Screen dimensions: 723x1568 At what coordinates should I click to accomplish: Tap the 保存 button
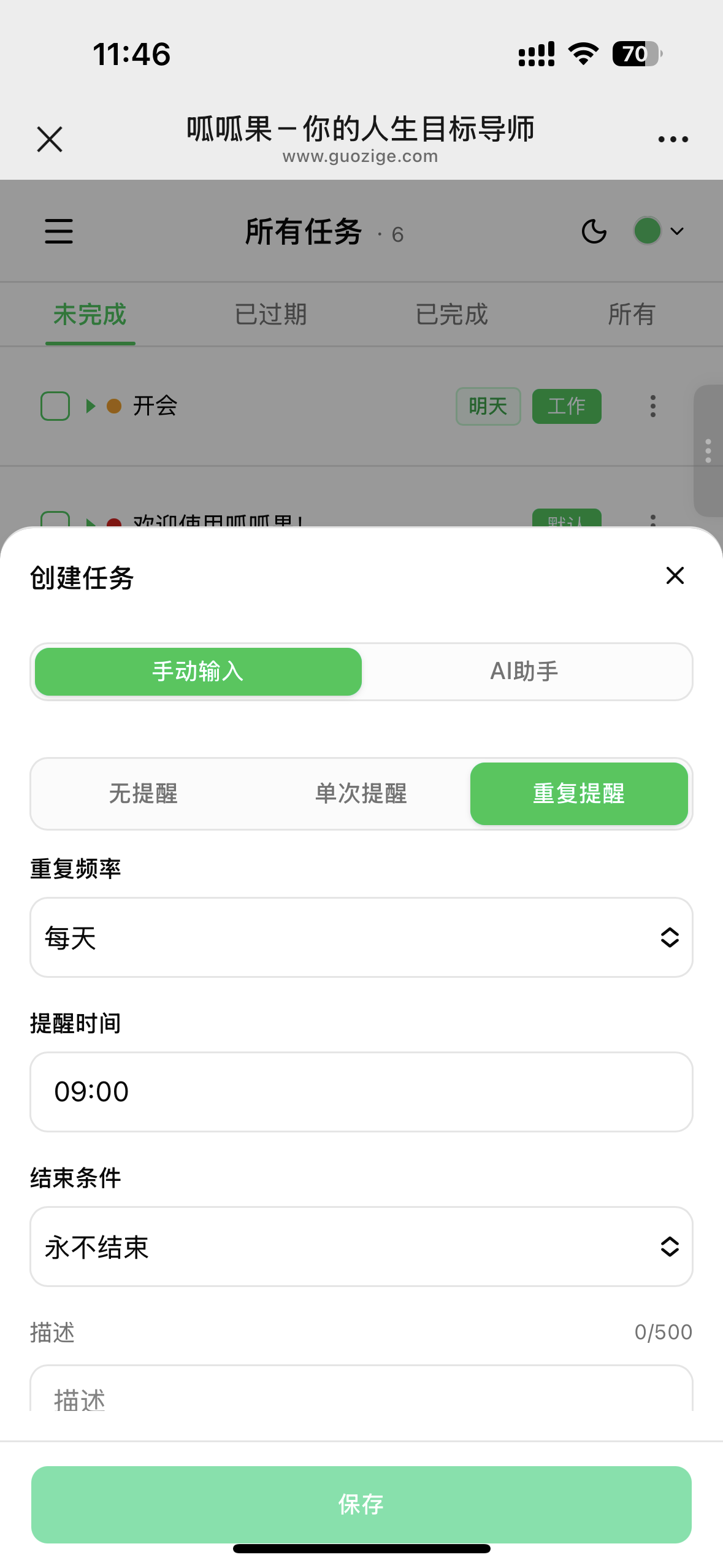pyautogui.click(x=361, y=1504)
